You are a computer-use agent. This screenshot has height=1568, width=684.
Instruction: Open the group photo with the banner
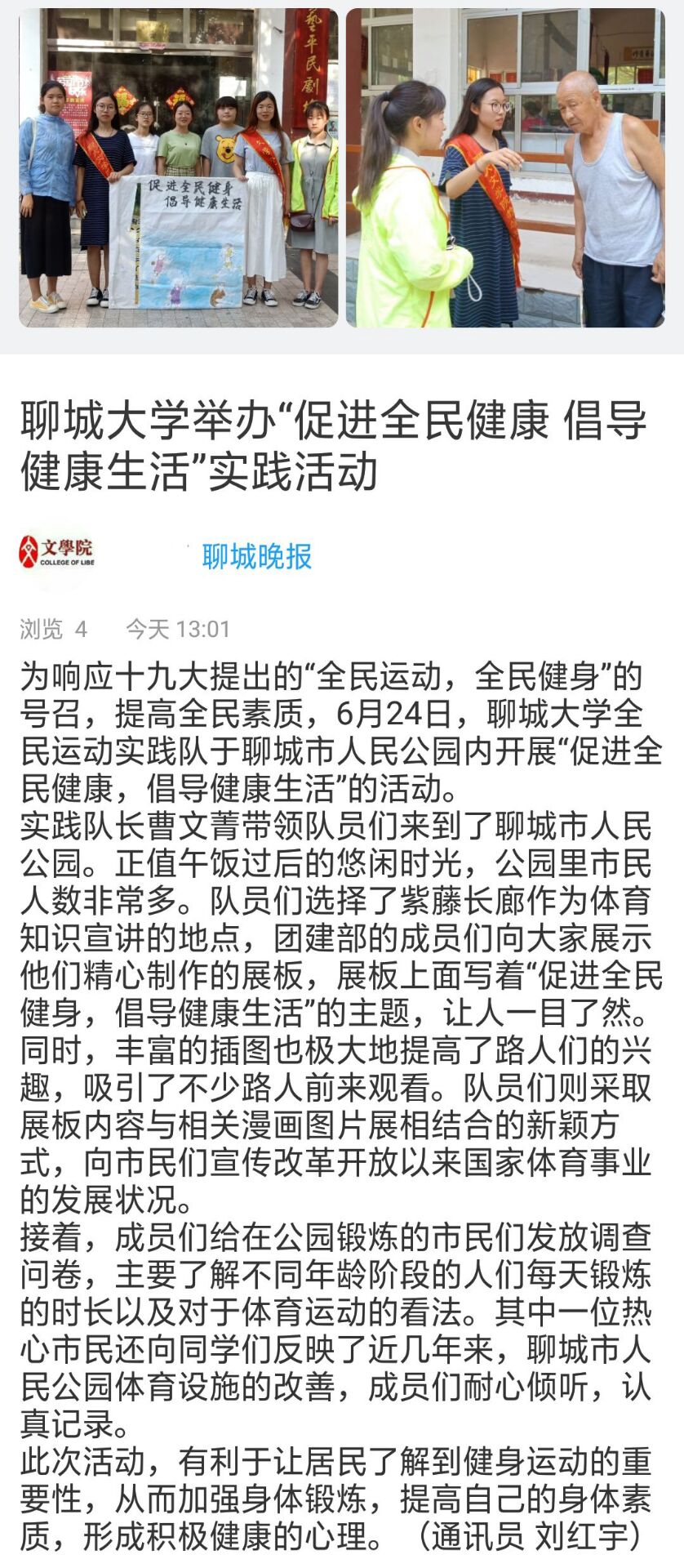click(x=179, y=167)
